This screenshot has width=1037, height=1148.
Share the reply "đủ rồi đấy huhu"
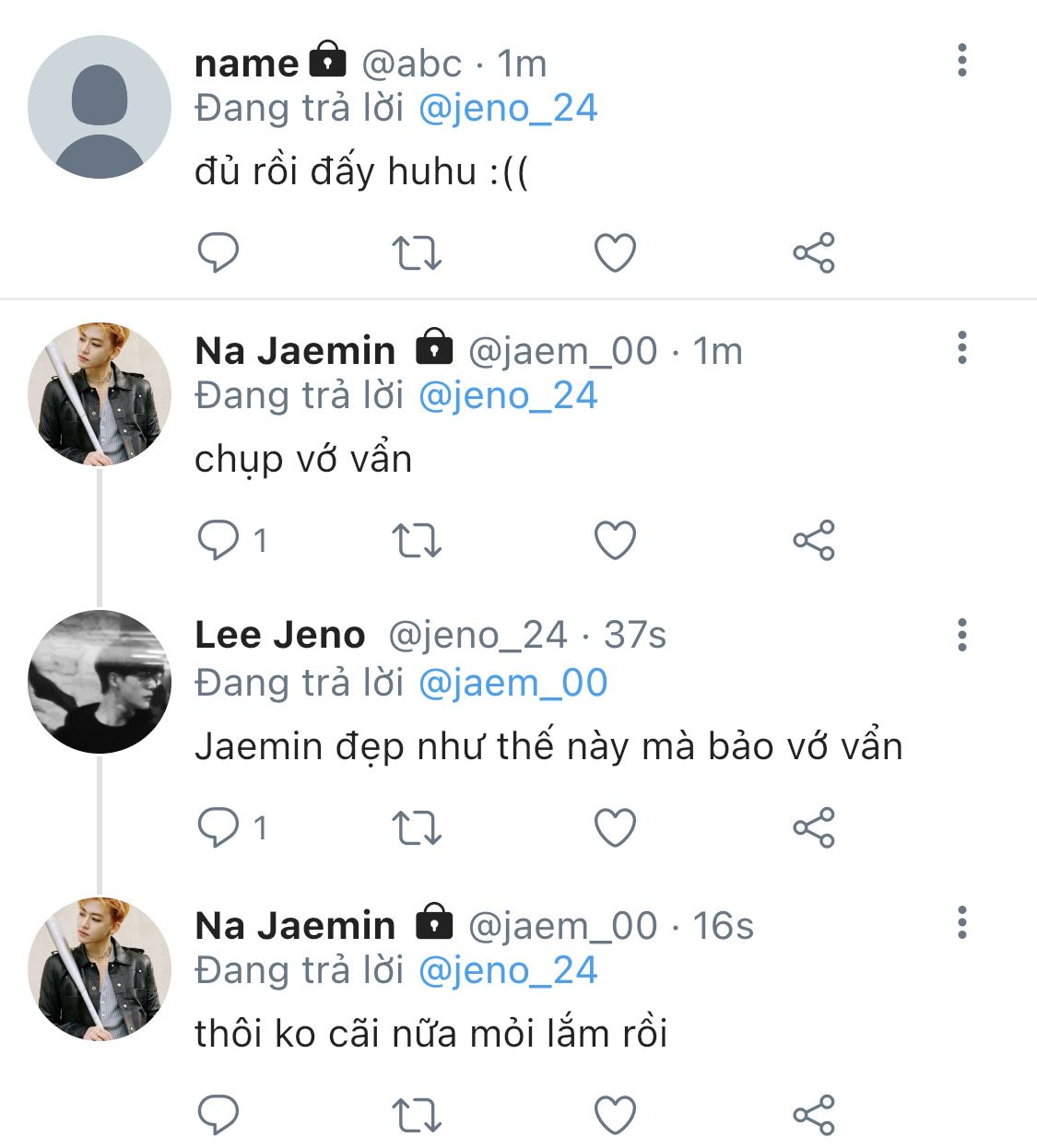coord(813,252)
